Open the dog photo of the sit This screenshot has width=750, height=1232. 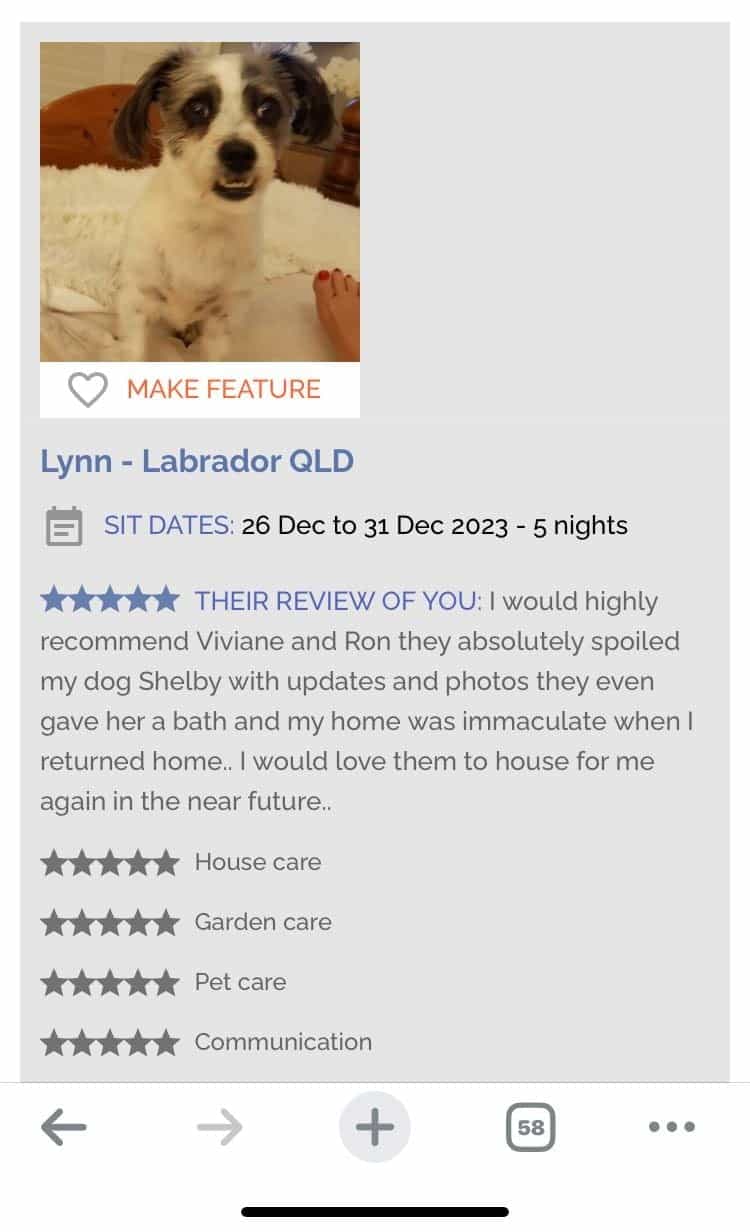pyautogui.click(x=200, y=202)
